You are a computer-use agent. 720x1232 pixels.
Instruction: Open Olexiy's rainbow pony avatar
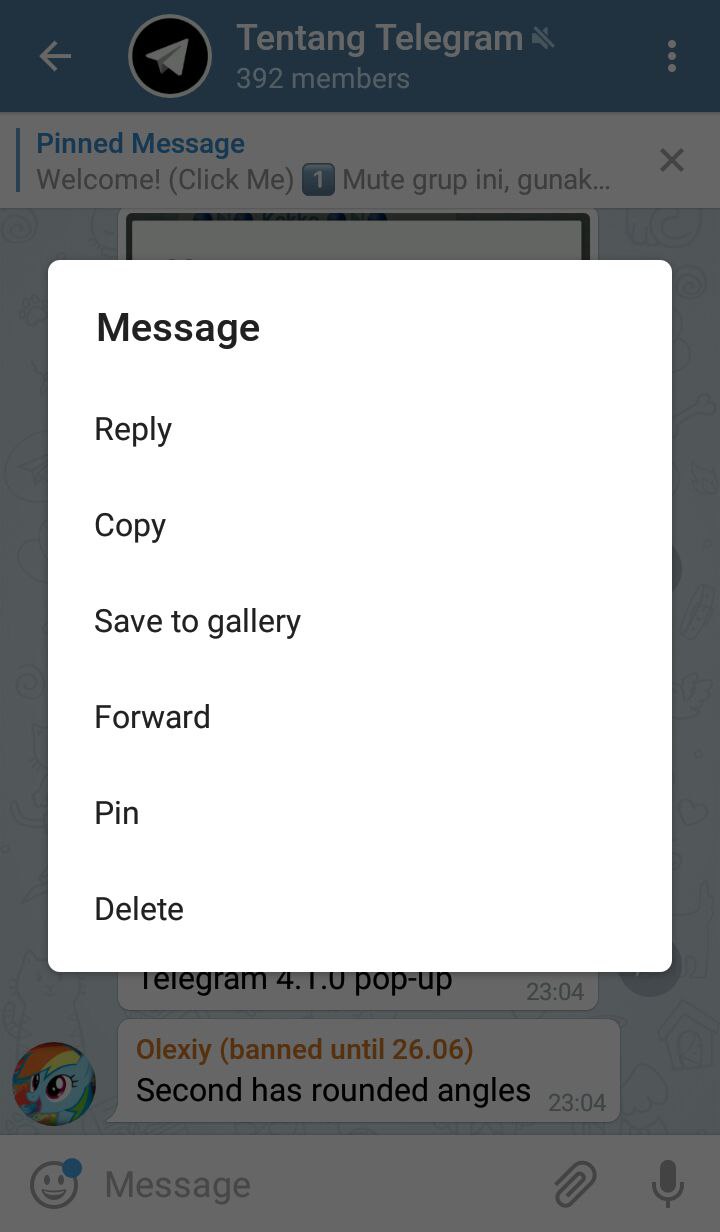[x=54, y=1084]
